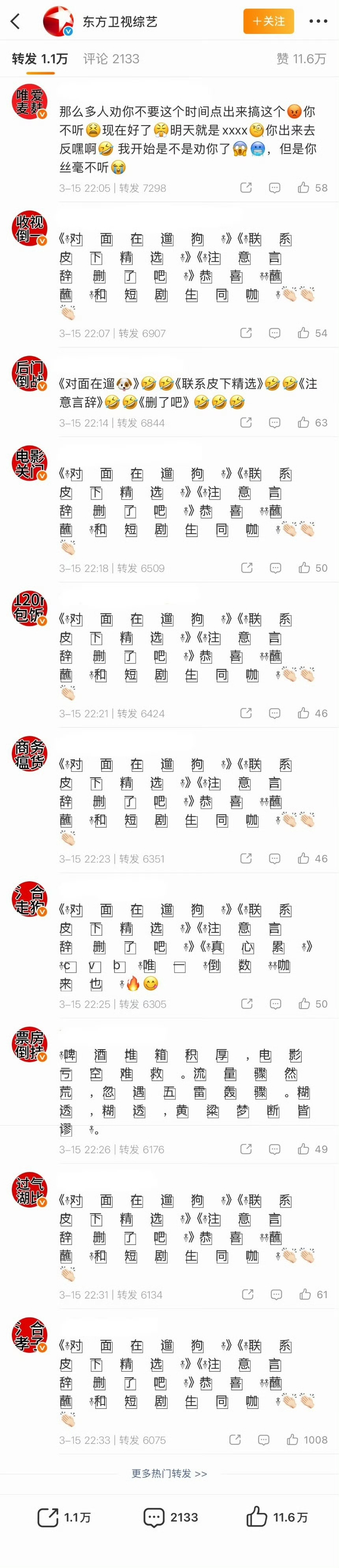Screen dimensions: 339x1568
Task: Share the repost from 3-15 22:14
Action: pos(246,422)
